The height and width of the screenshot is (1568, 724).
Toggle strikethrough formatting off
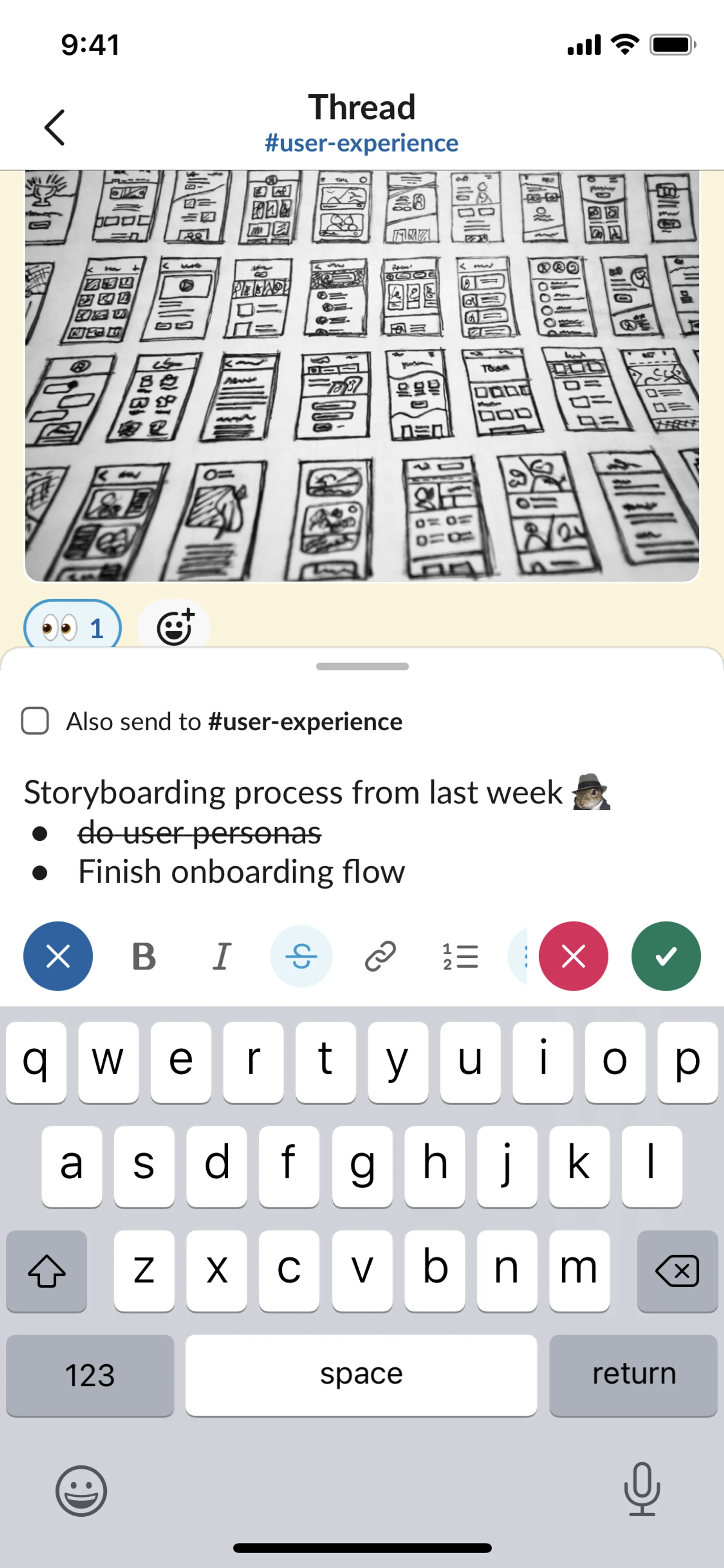301,956
